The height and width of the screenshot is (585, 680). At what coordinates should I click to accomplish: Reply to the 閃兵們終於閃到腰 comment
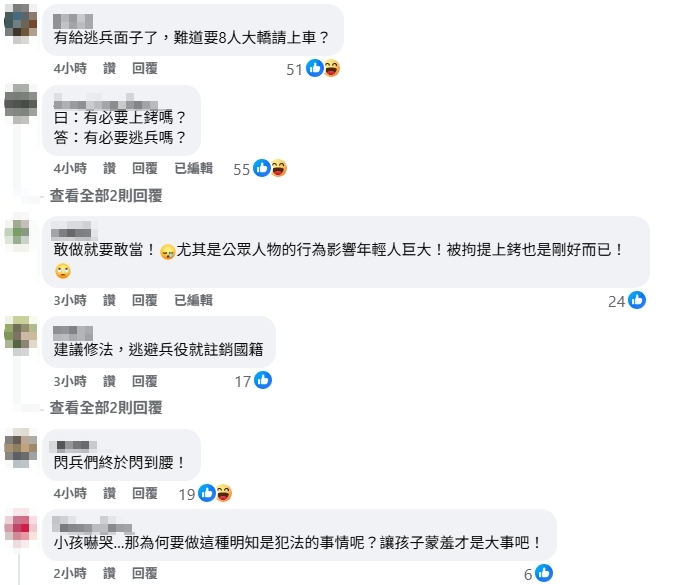(145, 493)
